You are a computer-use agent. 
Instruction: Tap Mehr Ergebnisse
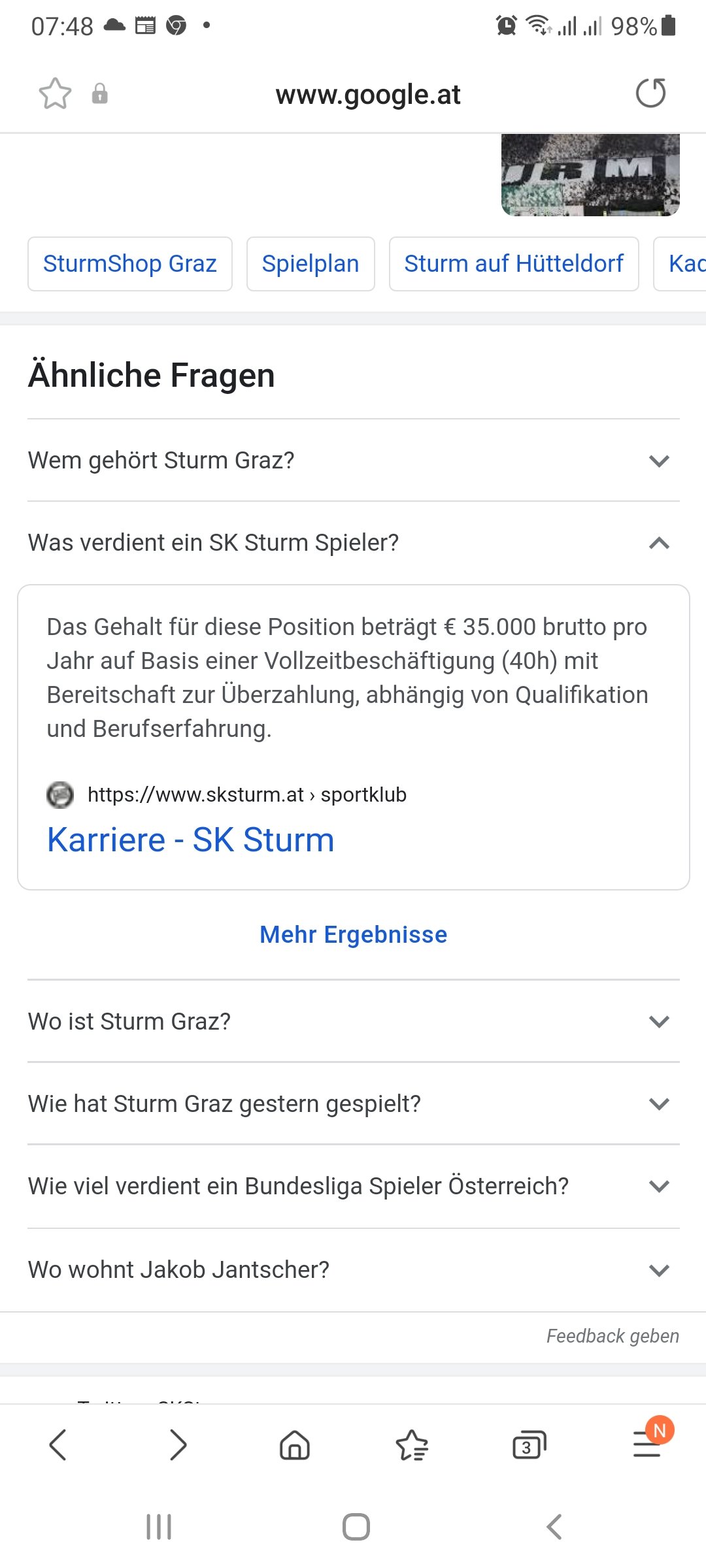(x=354, y=934)
